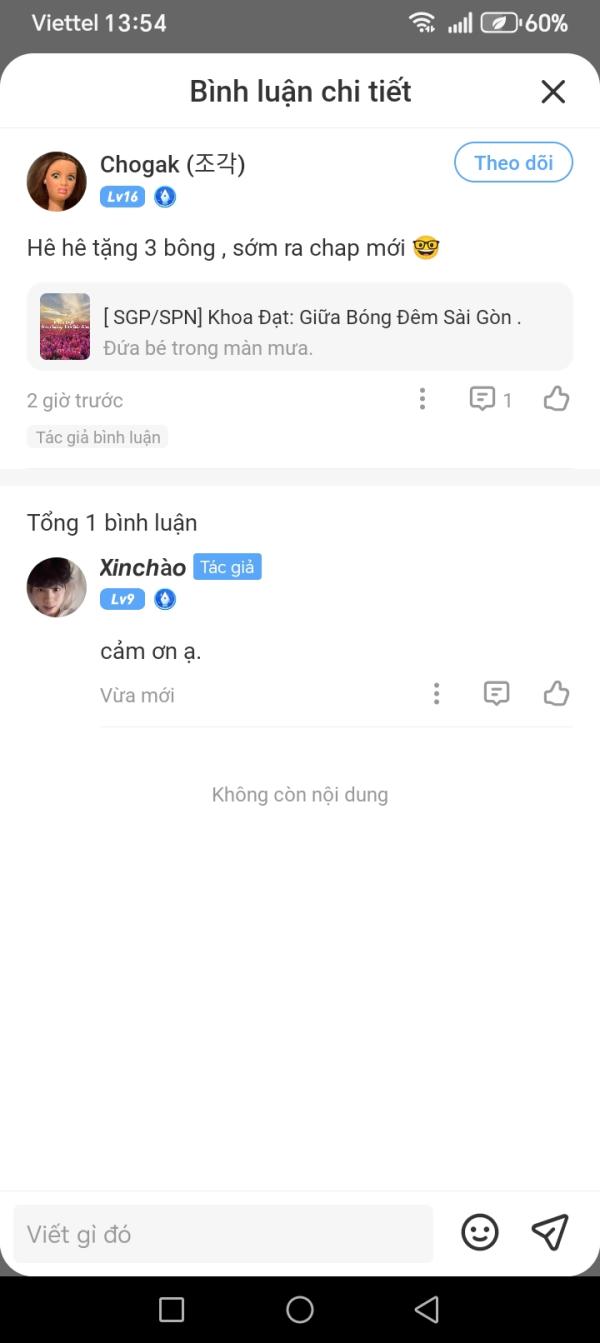Open more options on Chogak's comment
The height and width of the screenshot is (1343, 600).
tap(422, 400)
